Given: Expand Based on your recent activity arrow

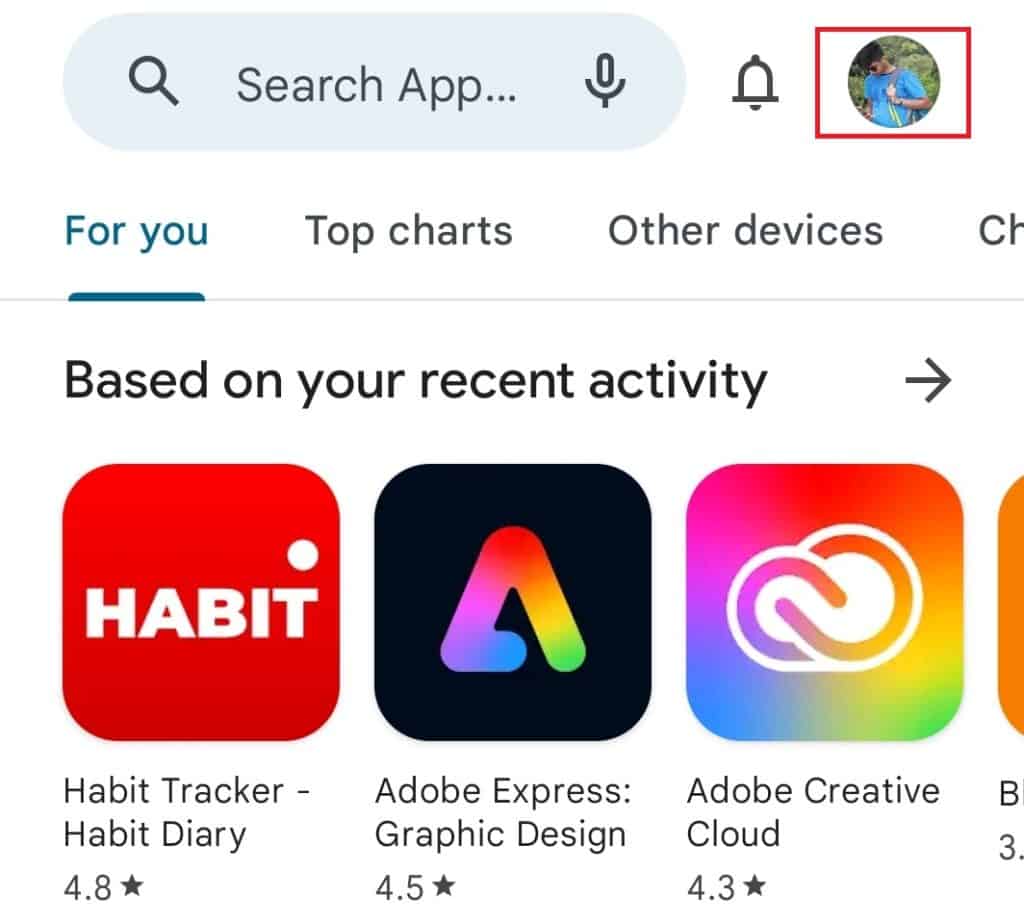Looking at the screenshot, I should coord(928,381).
